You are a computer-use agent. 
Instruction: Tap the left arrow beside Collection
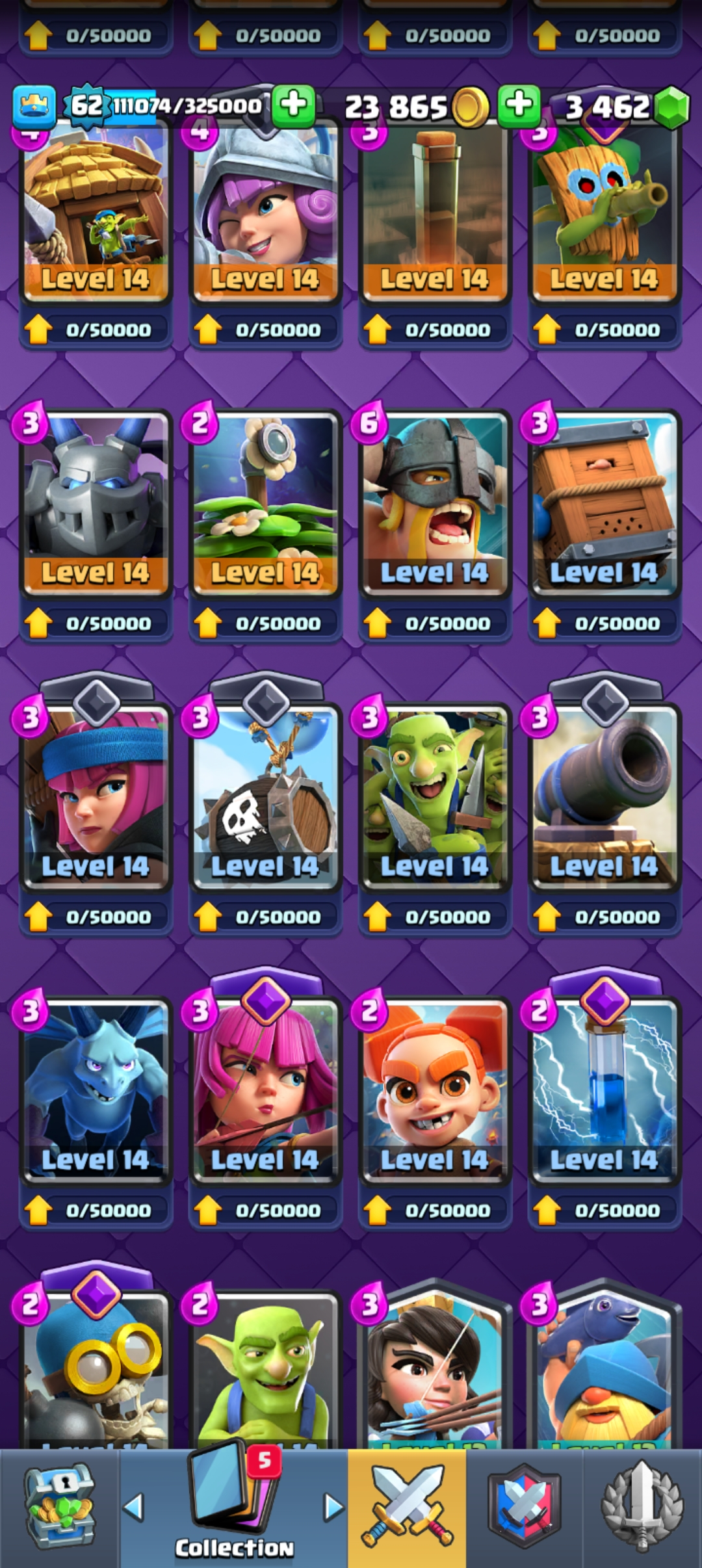(133, 1507)
